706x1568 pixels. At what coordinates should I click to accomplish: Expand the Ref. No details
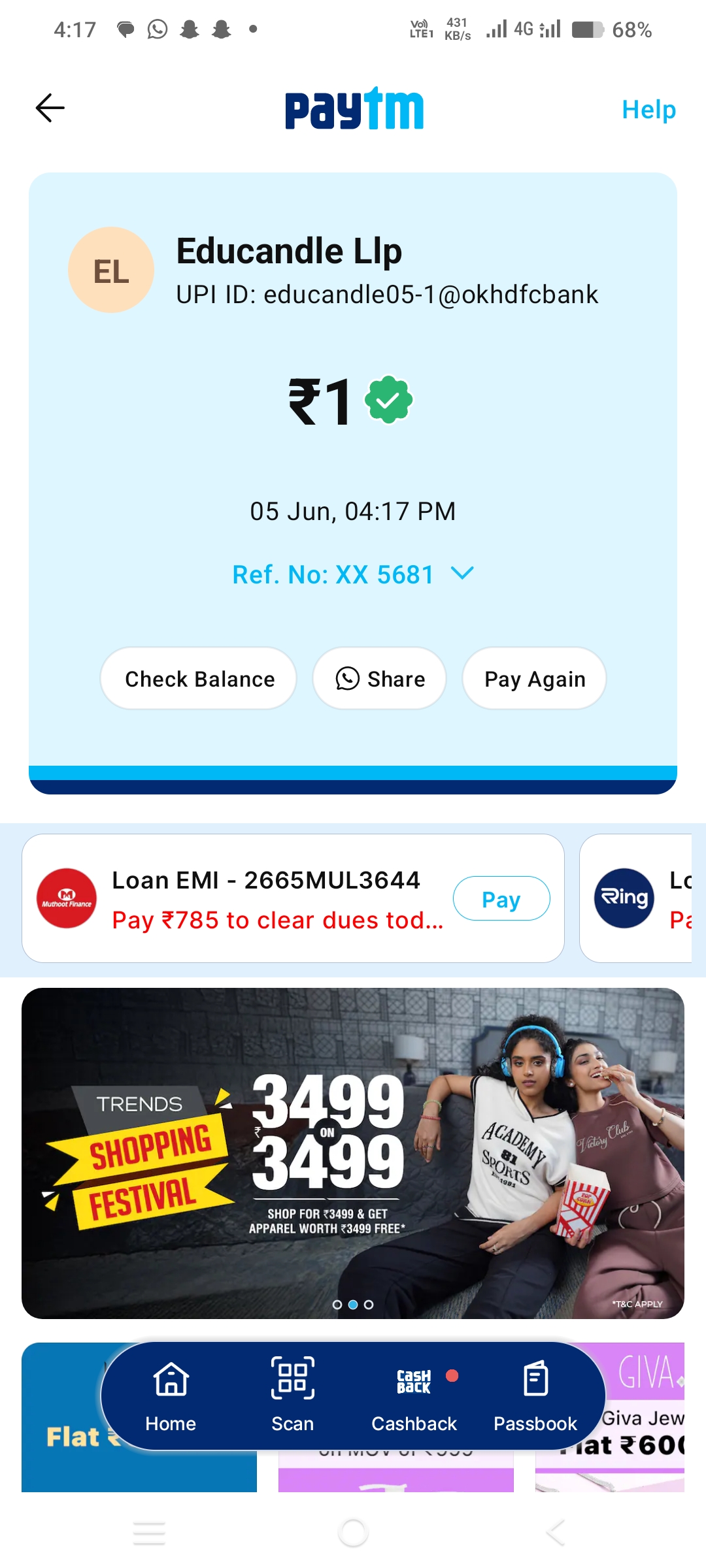(x=353, y=575)
